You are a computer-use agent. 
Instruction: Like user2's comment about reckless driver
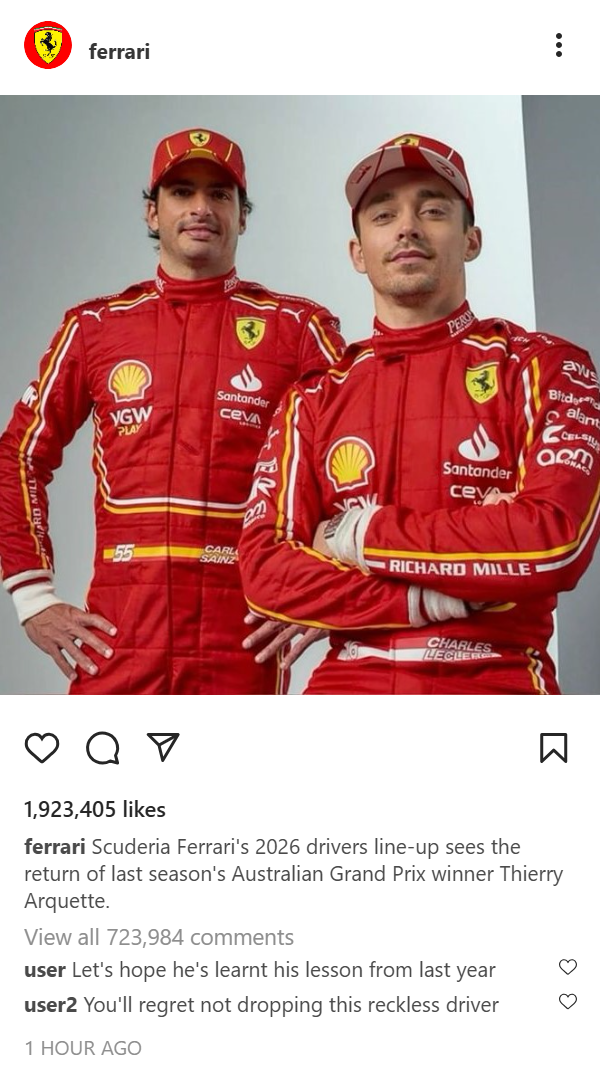[x=568, y=1002]
